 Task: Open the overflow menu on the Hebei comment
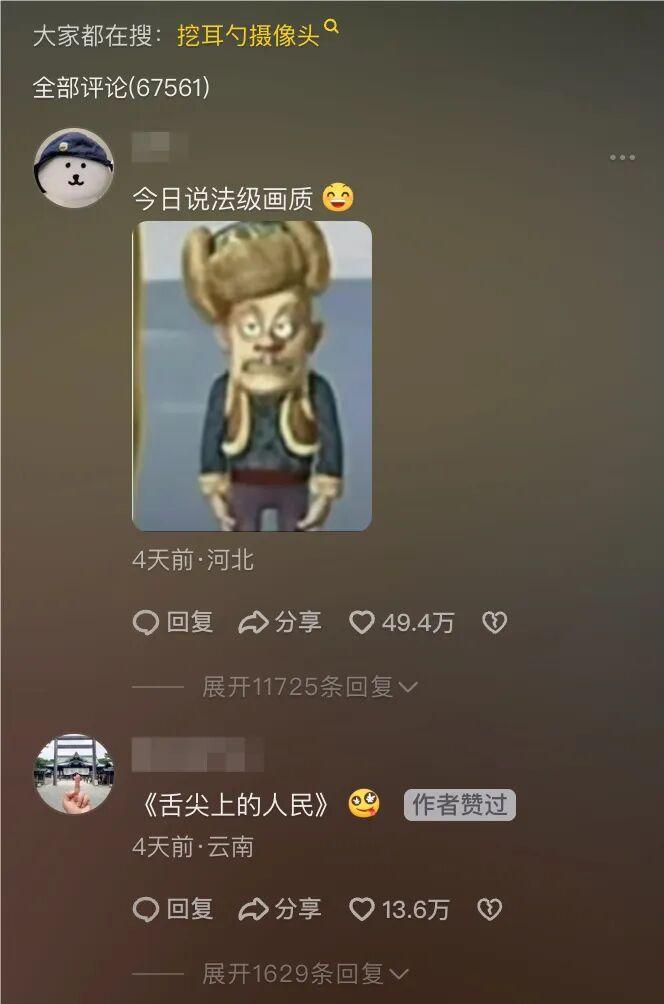coord(622,158)
